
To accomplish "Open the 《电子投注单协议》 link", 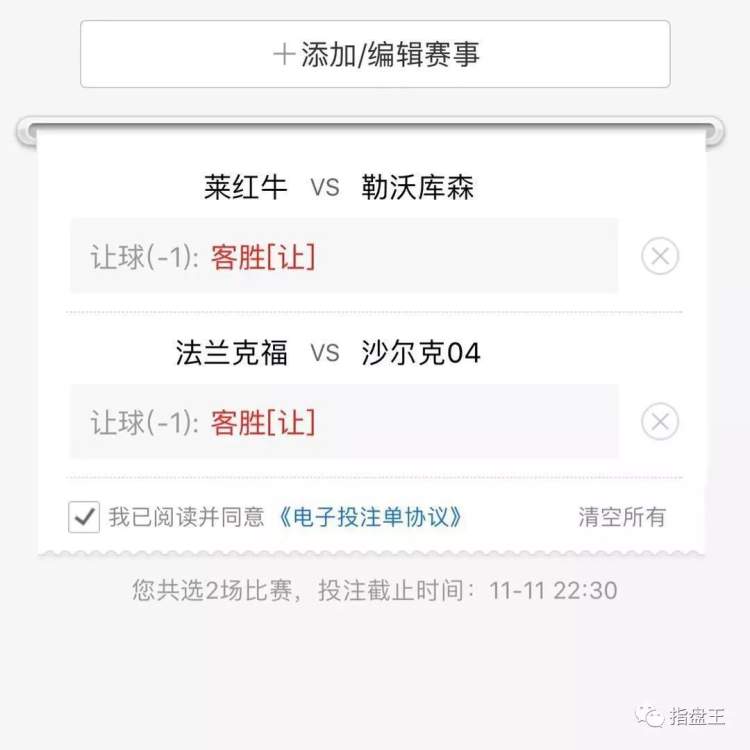I will [371, 517].
